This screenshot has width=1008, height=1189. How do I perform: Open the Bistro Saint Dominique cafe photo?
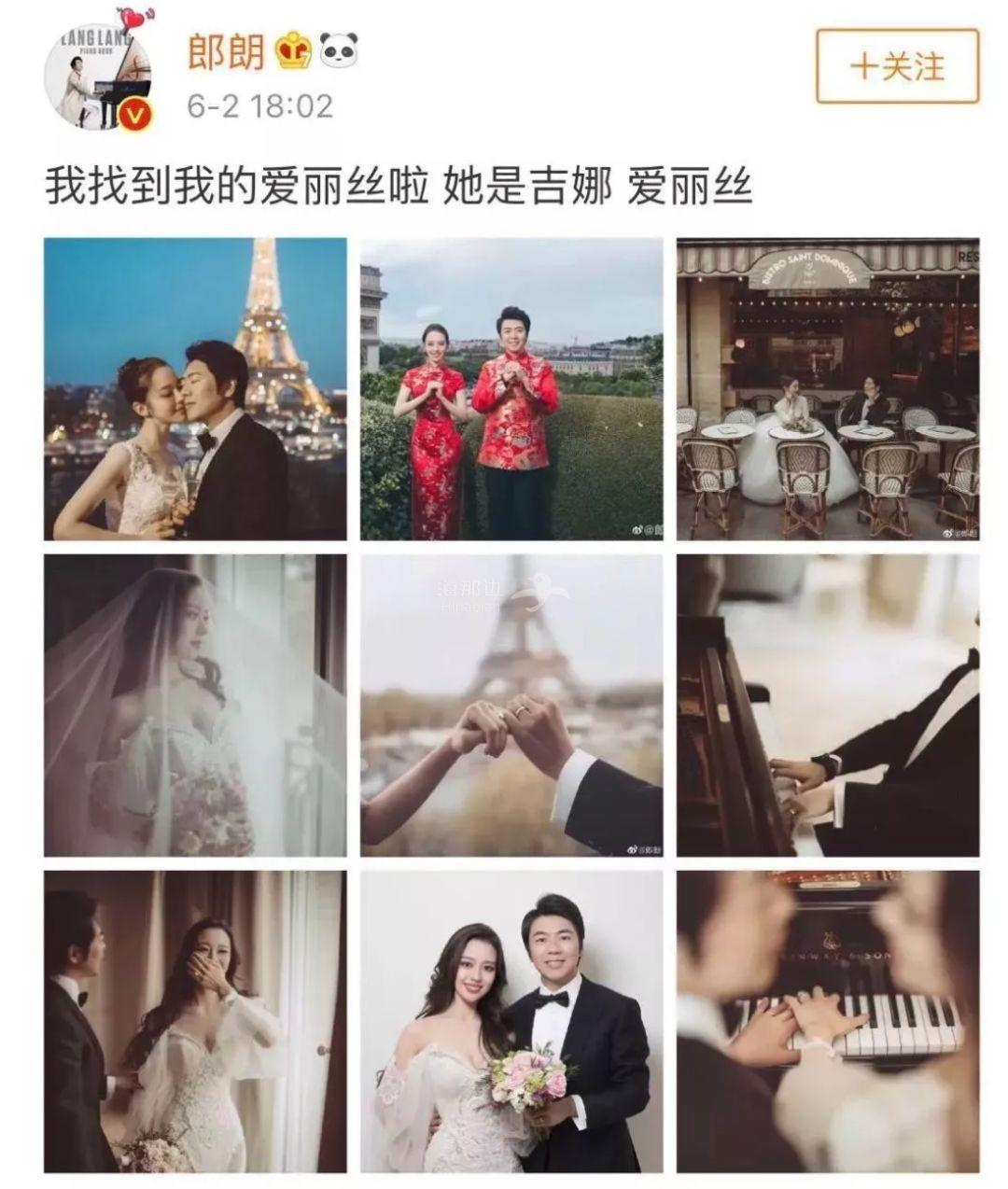(x=828, y=389)
